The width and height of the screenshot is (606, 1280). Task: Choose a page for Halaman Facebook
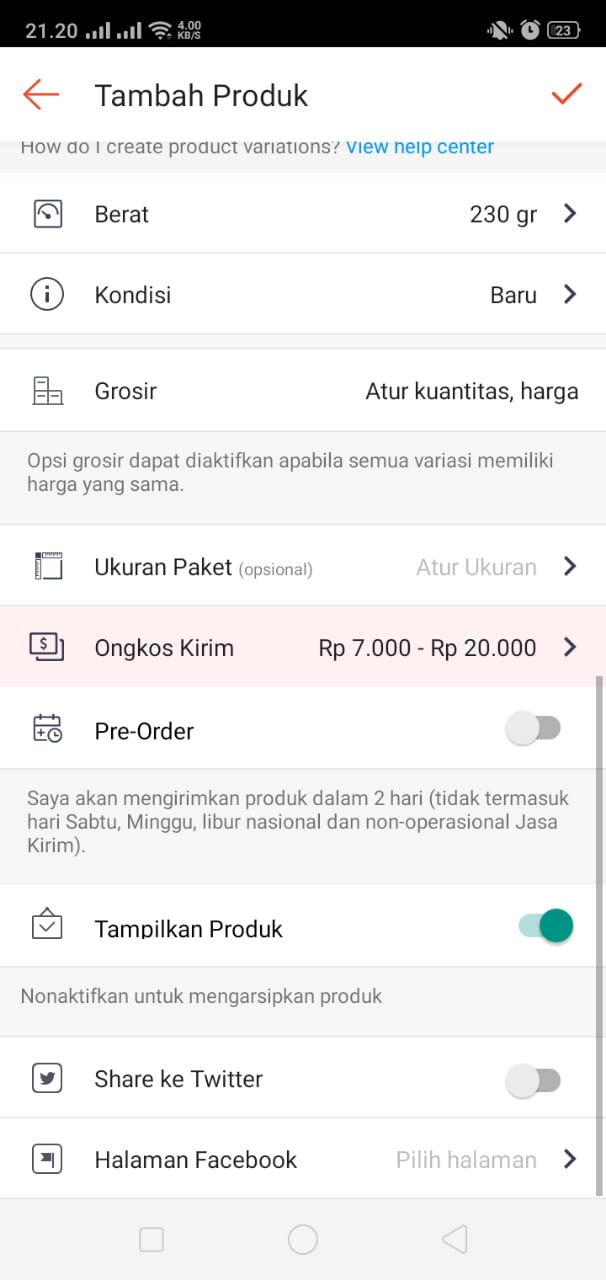(303, 1159)
